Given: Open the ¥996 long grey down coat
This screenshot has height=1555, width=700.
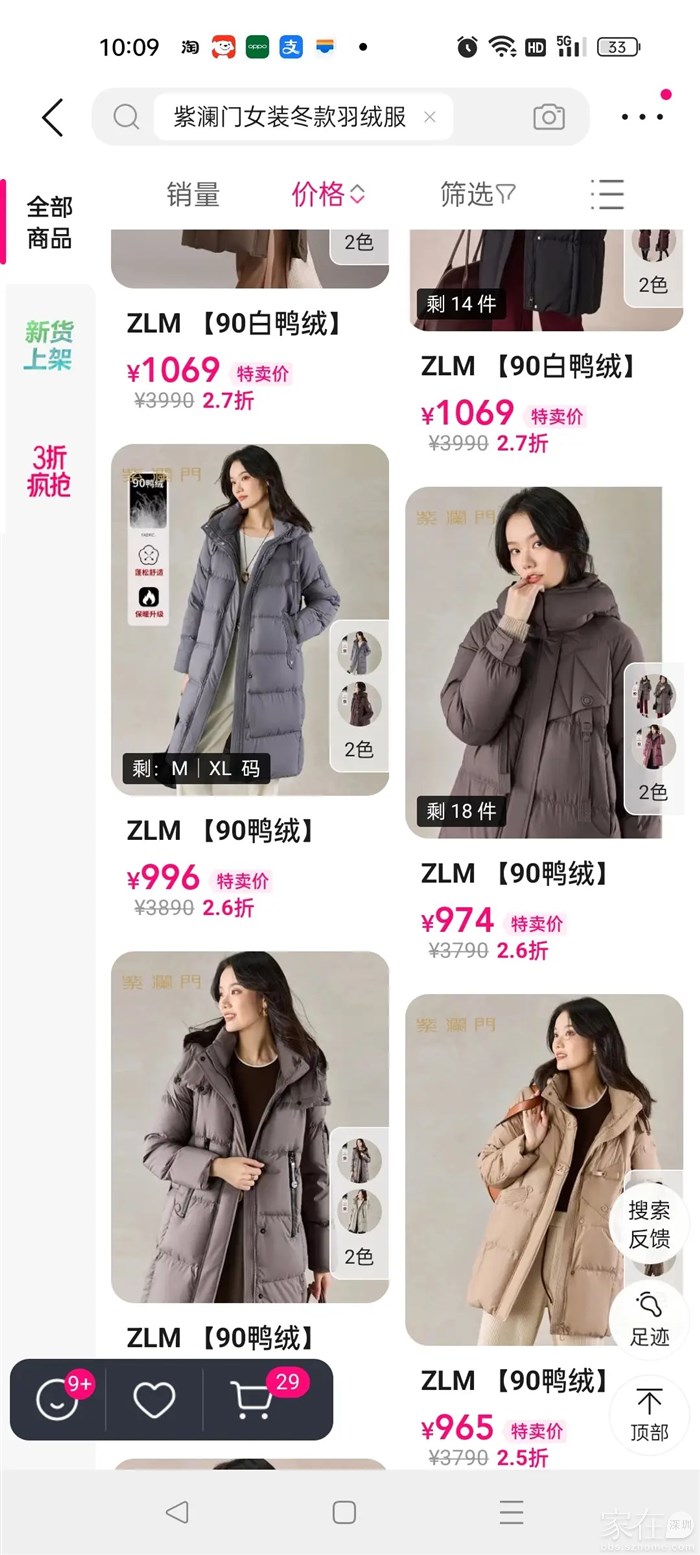Looking at the screenshot, I should coord(249,620).
